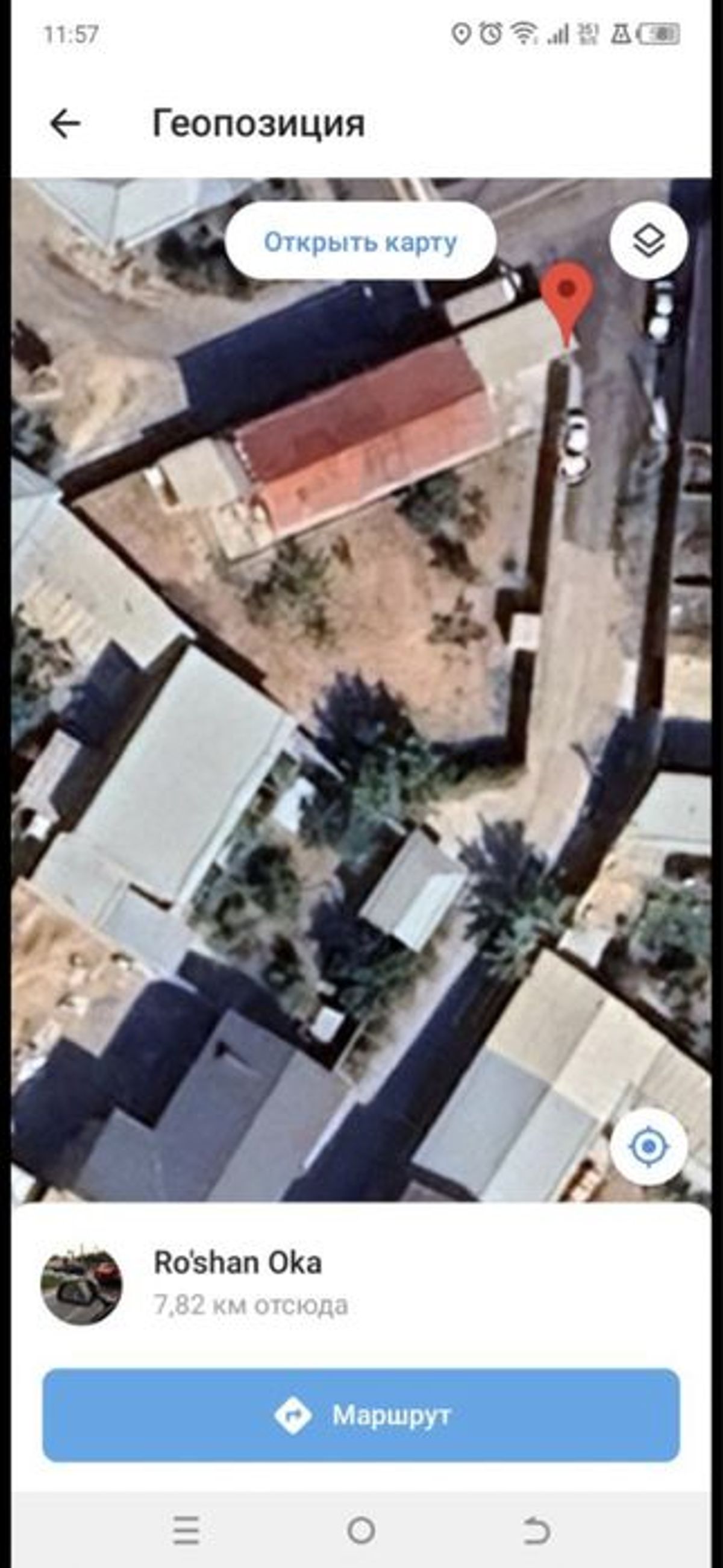Screen dimensions: 723x1568
Task: Center map on my current location
Action: 649,1147
